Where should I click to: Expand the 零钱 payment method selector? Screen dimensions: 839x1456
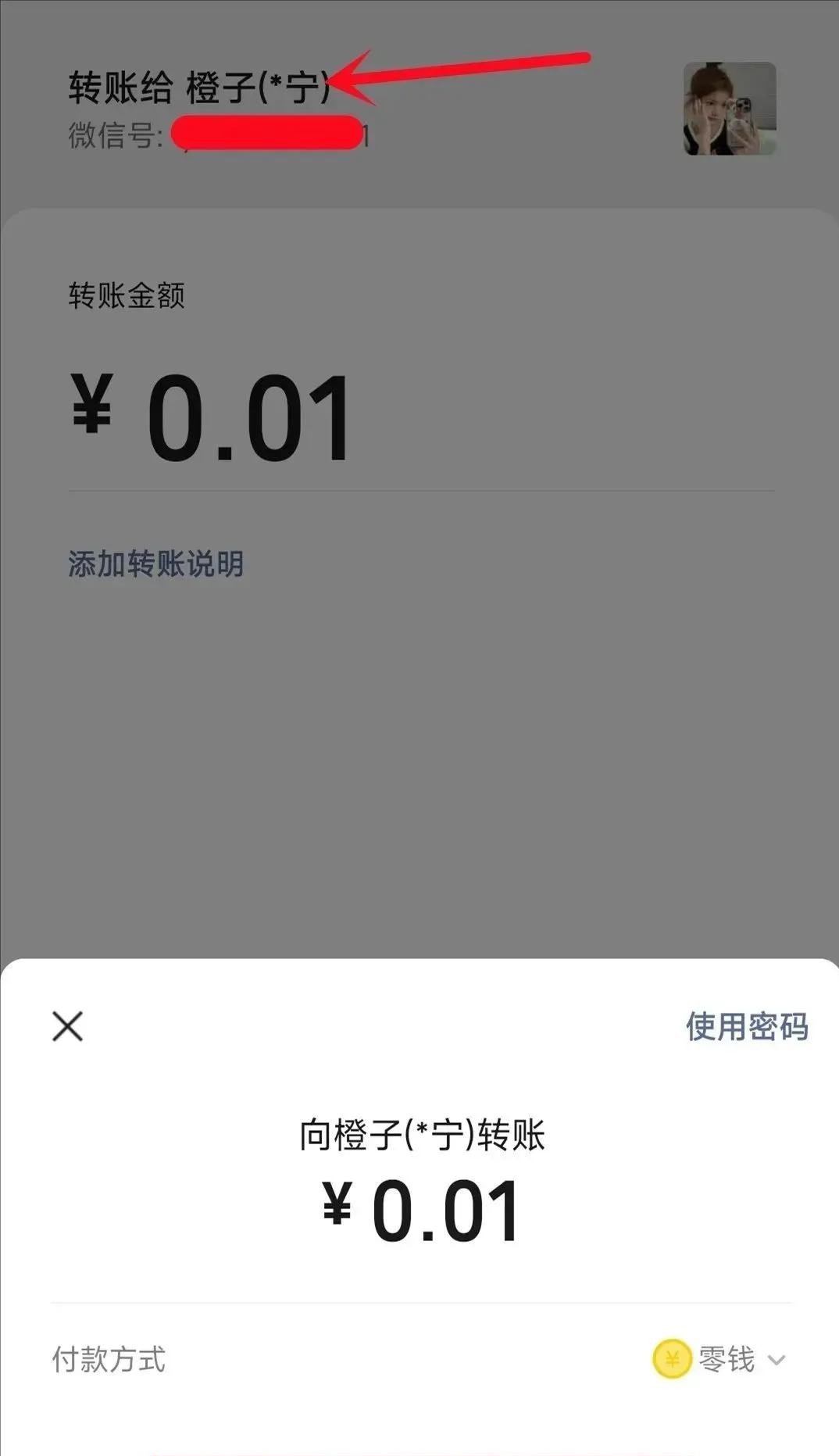click(x=727, y=1360)
